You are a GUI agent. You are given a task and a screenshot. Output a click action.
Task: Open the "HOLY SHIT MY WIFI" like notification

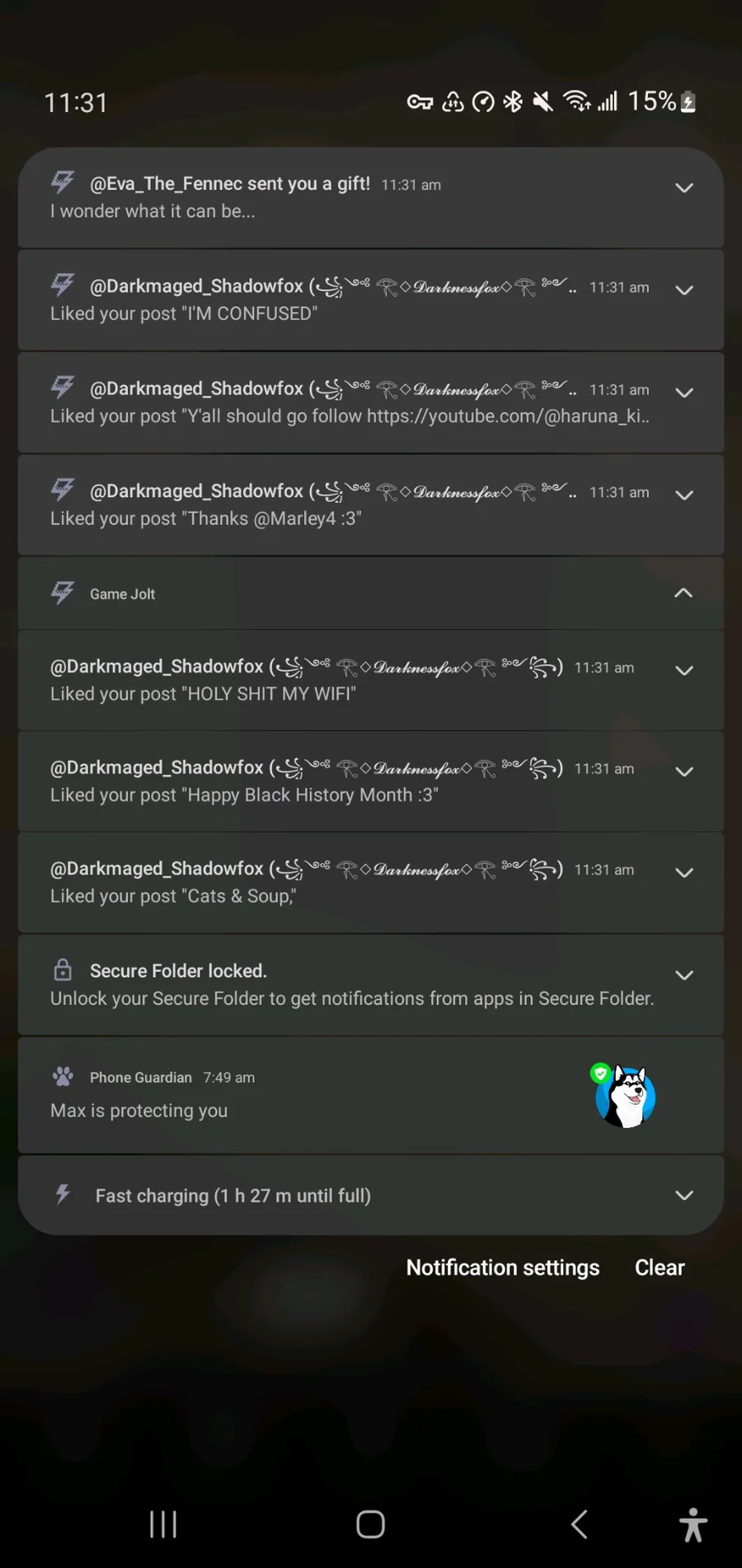click(370, 680)
